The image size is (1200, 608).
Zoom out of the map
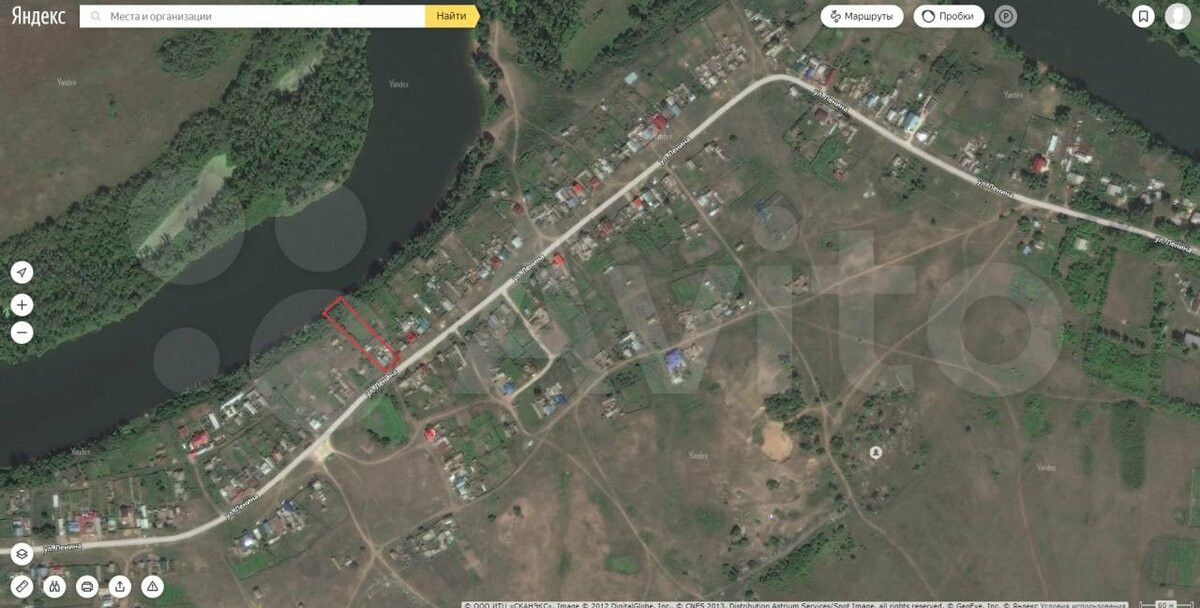click(22, 333)
